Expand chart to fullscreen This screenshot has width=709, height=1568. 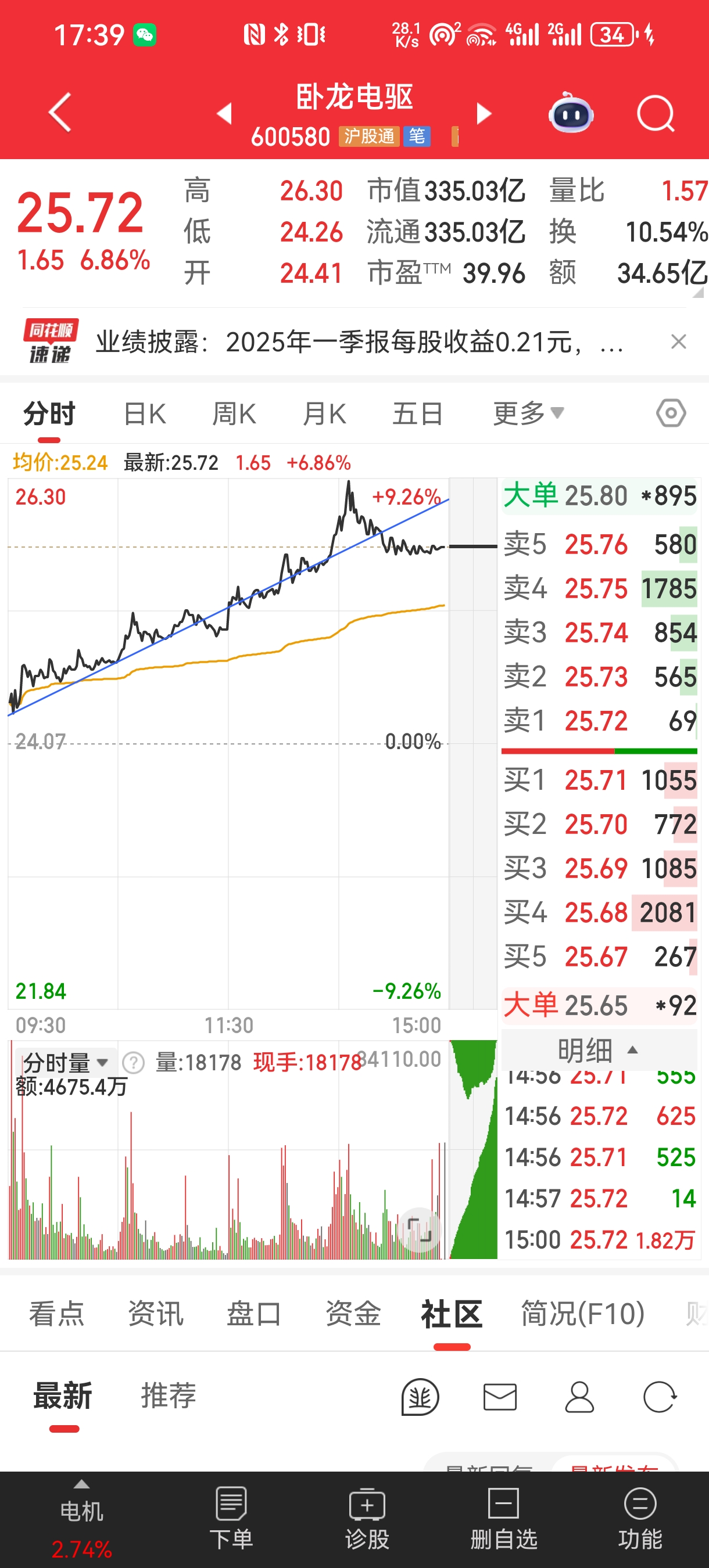pyautogui.click(x=419, y=1229)
